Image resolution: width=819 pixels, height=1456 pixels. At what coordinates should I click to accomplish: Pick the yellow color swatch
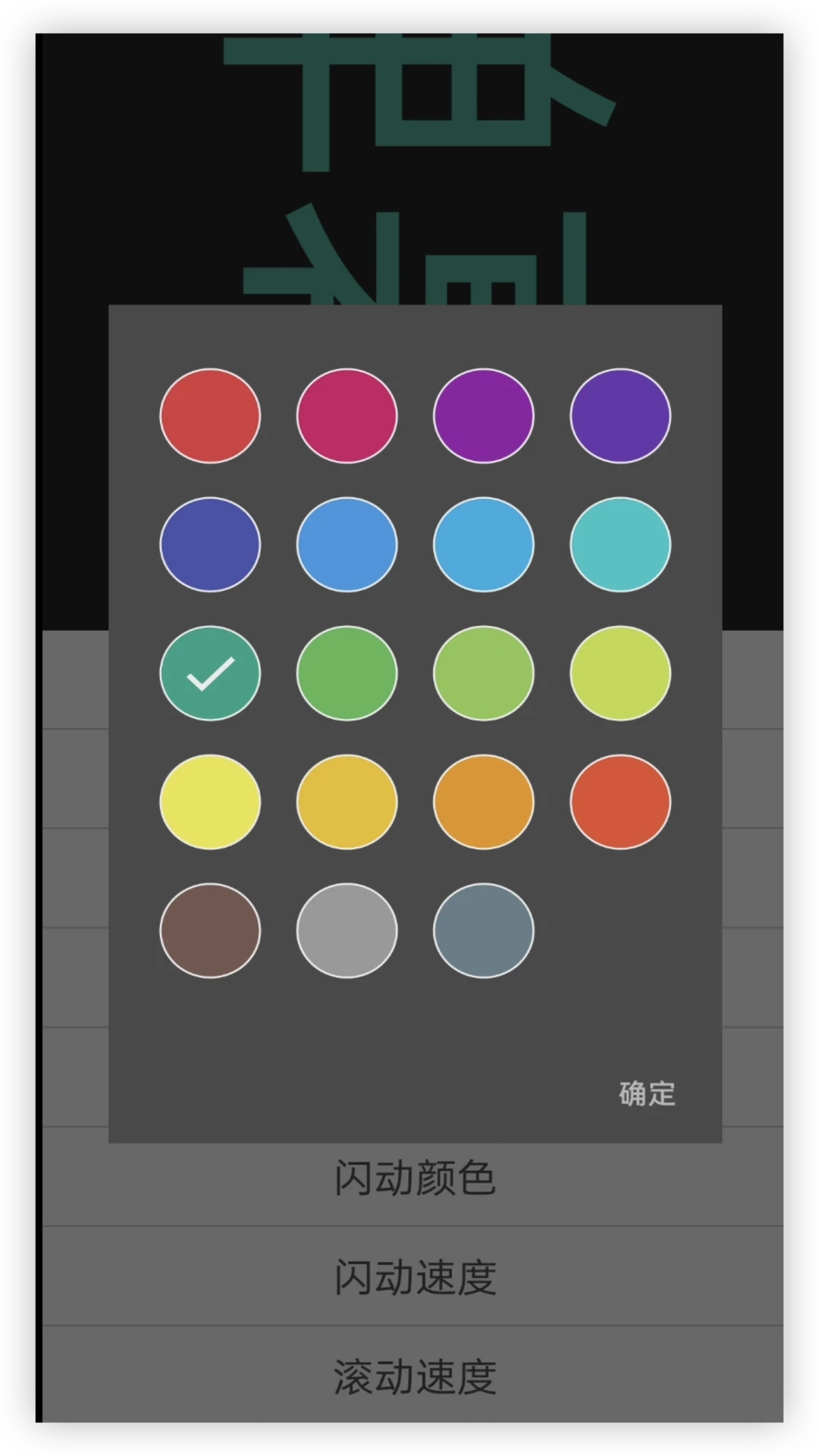point(210,802)
